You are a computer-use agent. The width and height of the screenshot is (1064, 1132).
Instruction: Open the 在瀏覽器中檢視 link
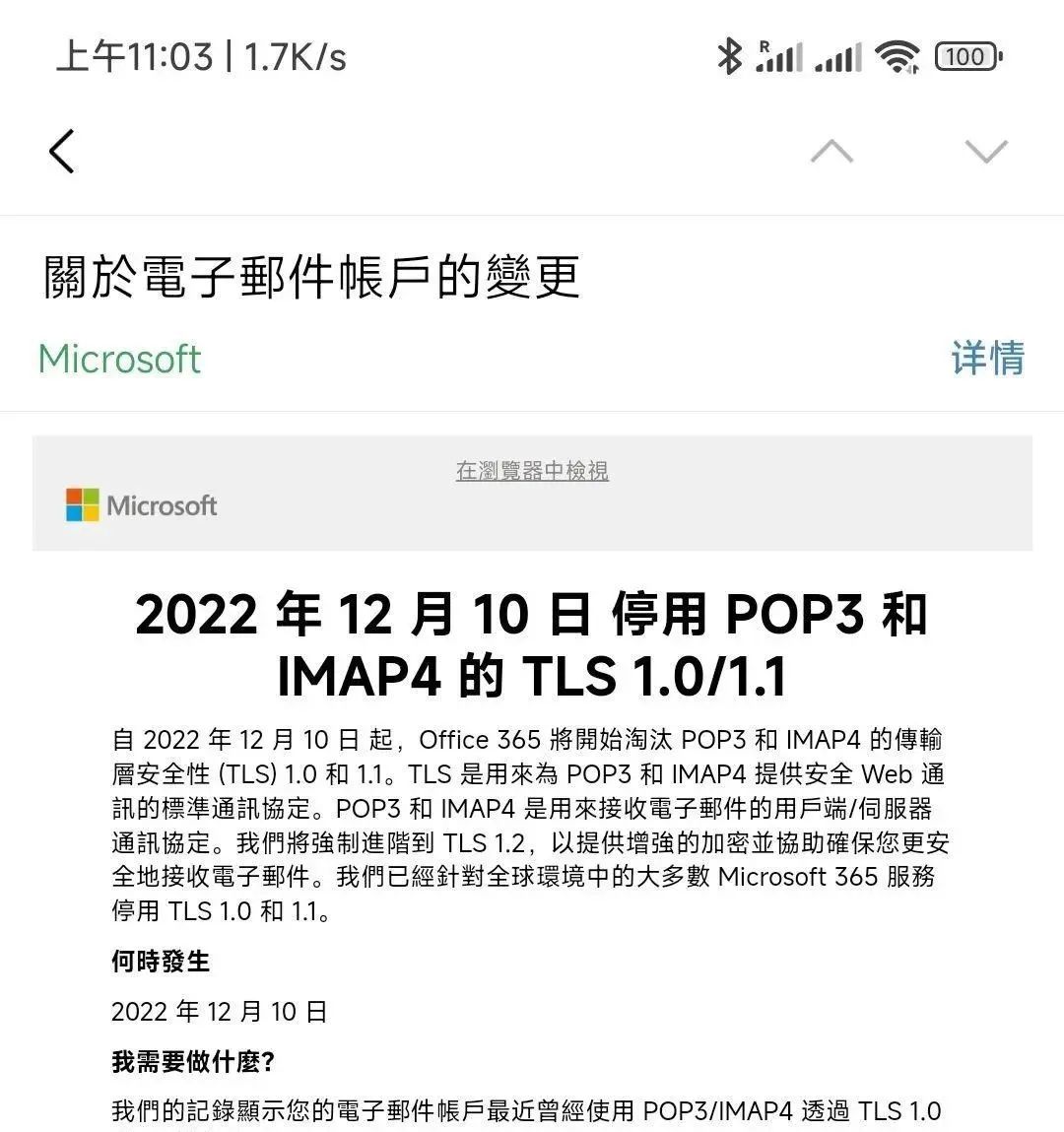pos(532,471)
